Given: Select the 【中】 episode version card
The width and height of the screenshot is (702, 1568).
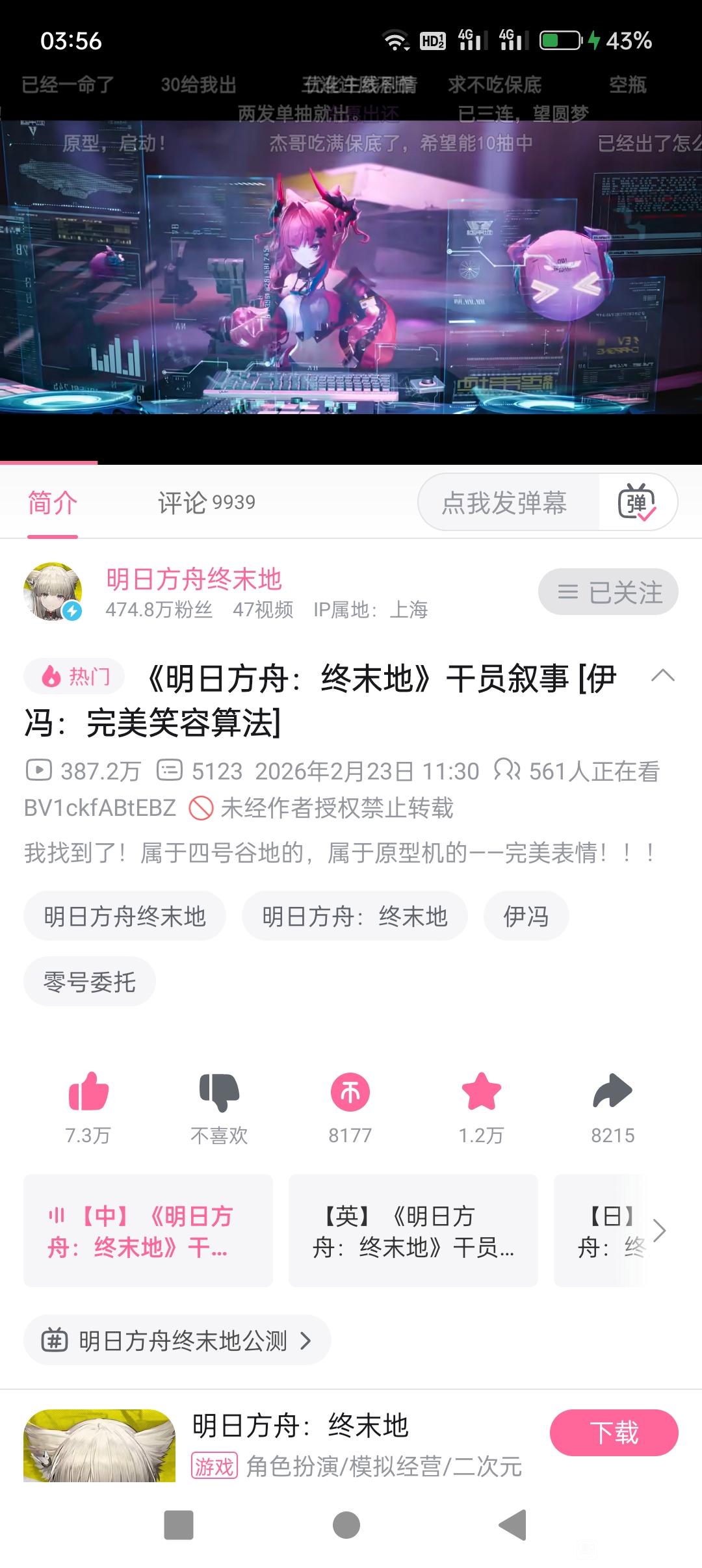Looking at the screenshot, I should point(148,1231).
